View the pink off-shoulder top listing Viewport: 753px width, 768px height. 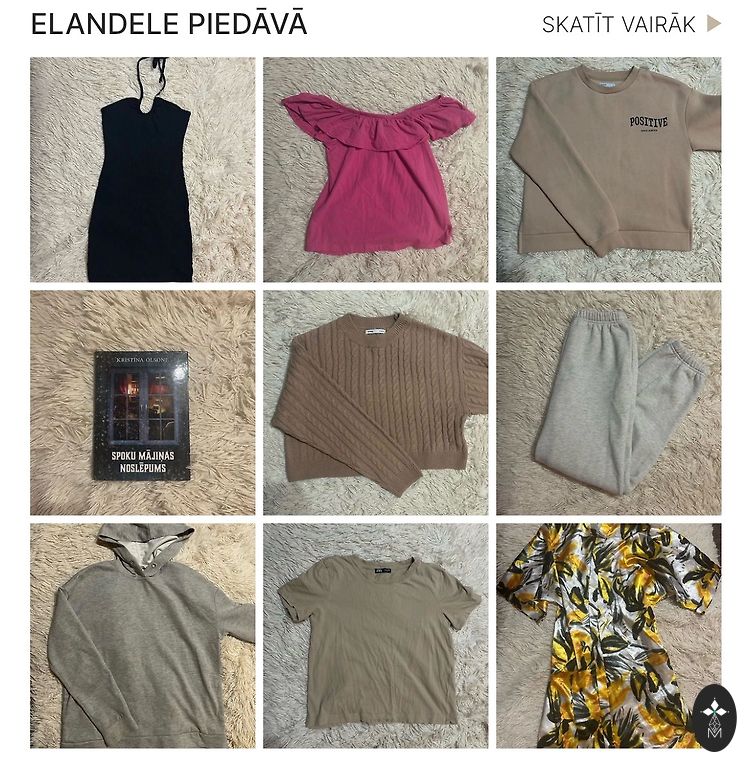(x=376, y=170)
